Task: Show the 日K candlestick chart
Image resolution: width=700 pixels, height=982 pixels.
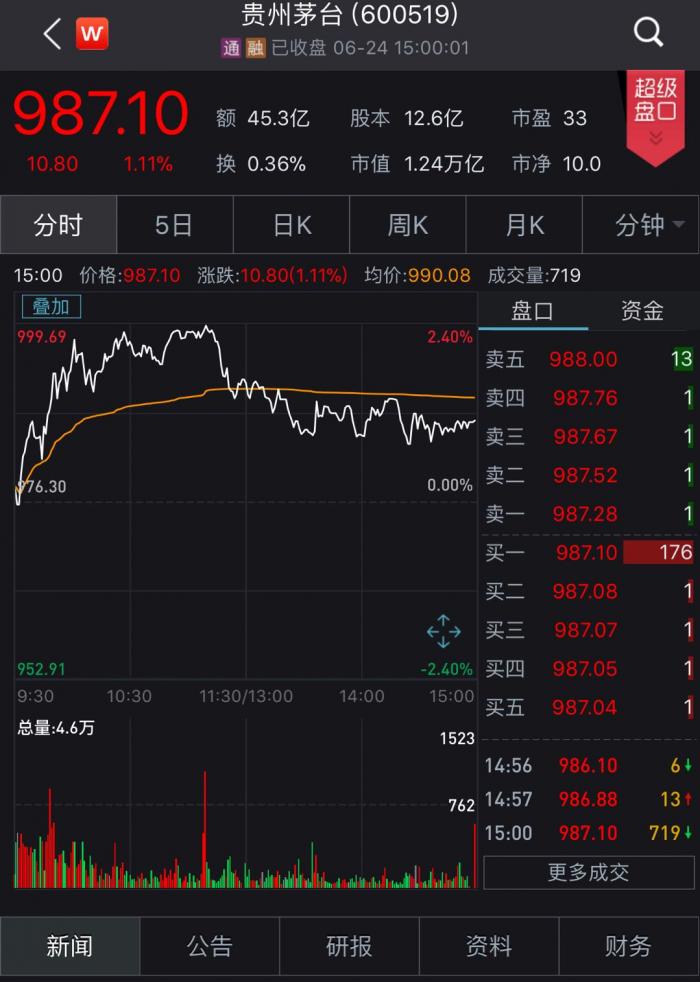Action: point(292,225)
